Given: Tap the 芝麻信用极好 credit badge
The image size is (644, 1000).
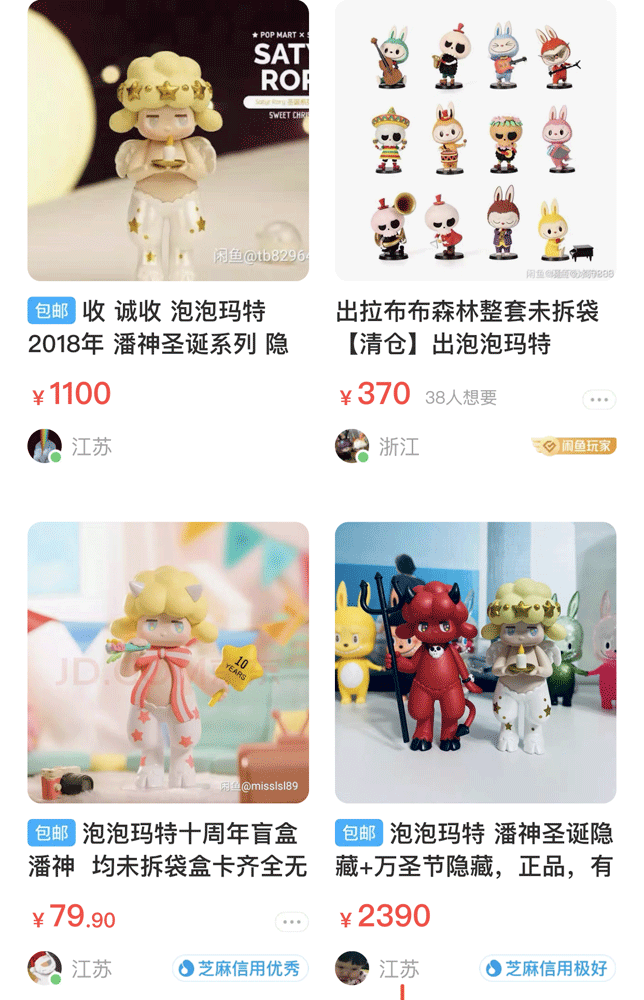Looking at the screenshot, I should (x=548, y=968).
